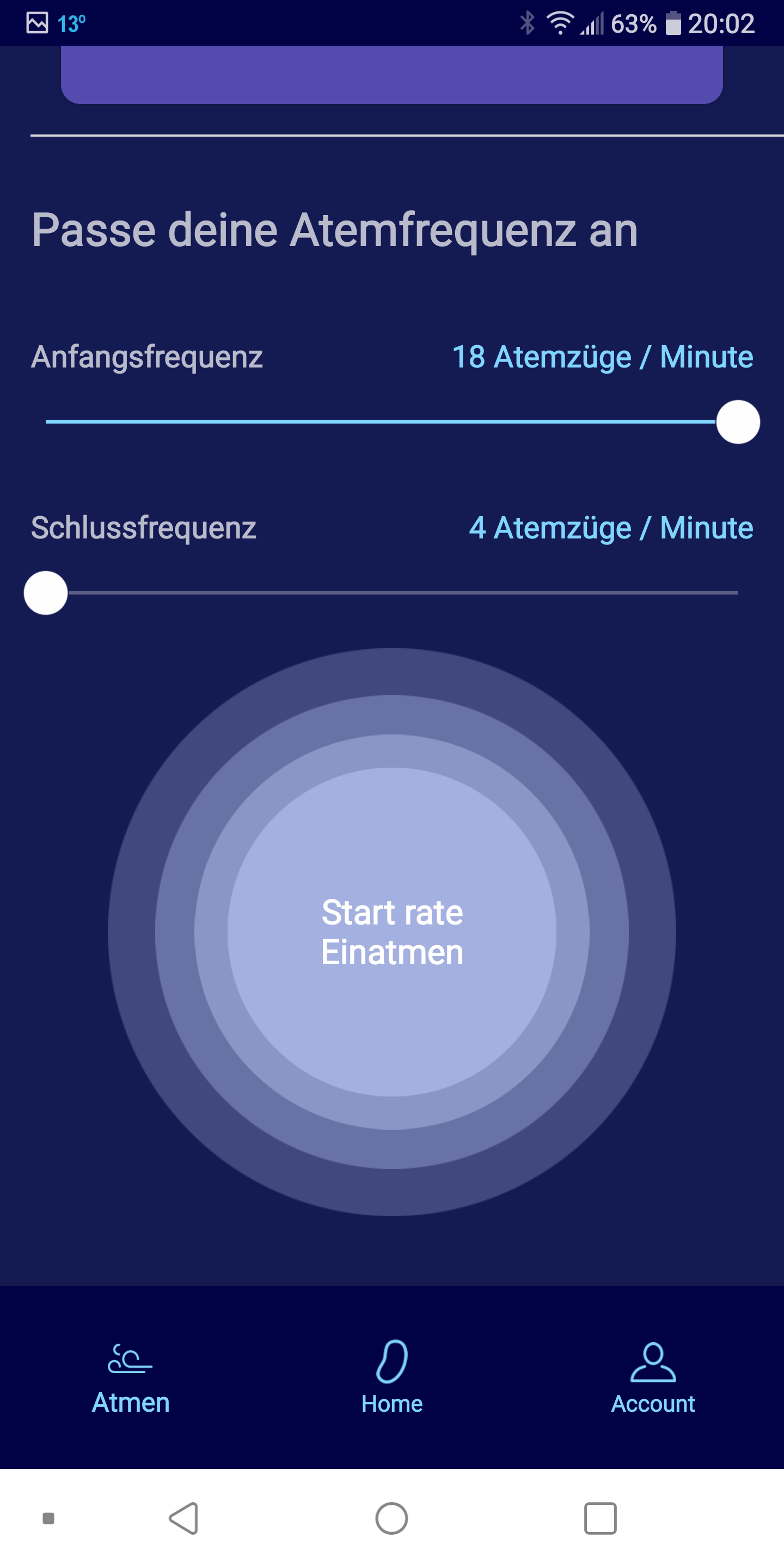Tap the Start rate Einatmen circle
Image resolution: width=784 pixels, height=1568 pixels.
pos(392,932)
